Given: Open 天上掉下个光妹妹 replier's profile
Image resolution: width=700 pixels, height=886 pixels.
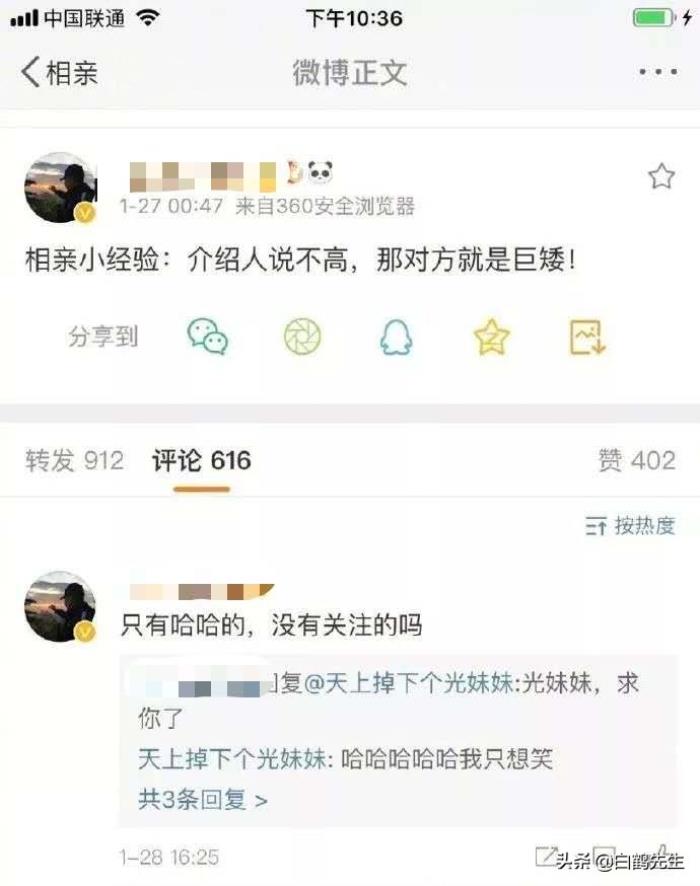Looking at the screenshot, I should click(x=232, y=759).
